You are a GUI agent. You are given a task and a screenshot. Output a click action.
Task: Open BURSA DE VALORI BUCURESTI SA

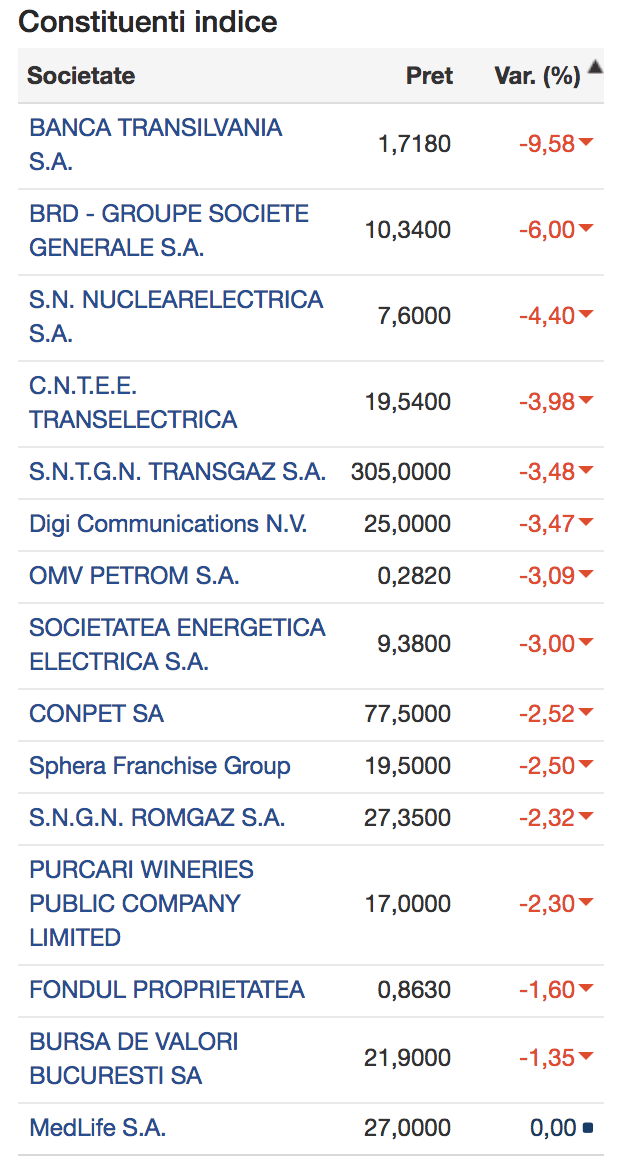tap(133, 1058)
